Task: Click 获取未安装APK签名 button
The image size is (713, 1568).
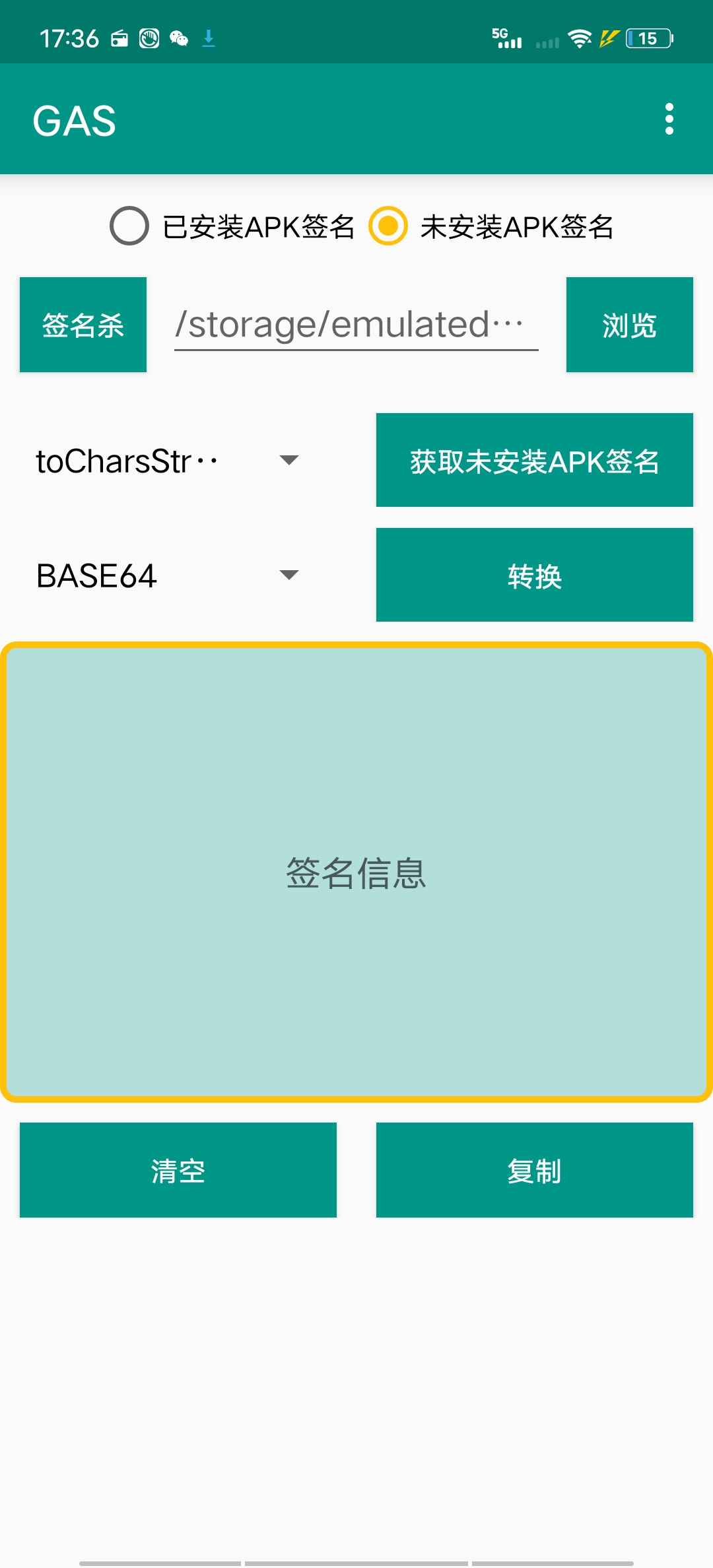Action: tap(535, 461)
